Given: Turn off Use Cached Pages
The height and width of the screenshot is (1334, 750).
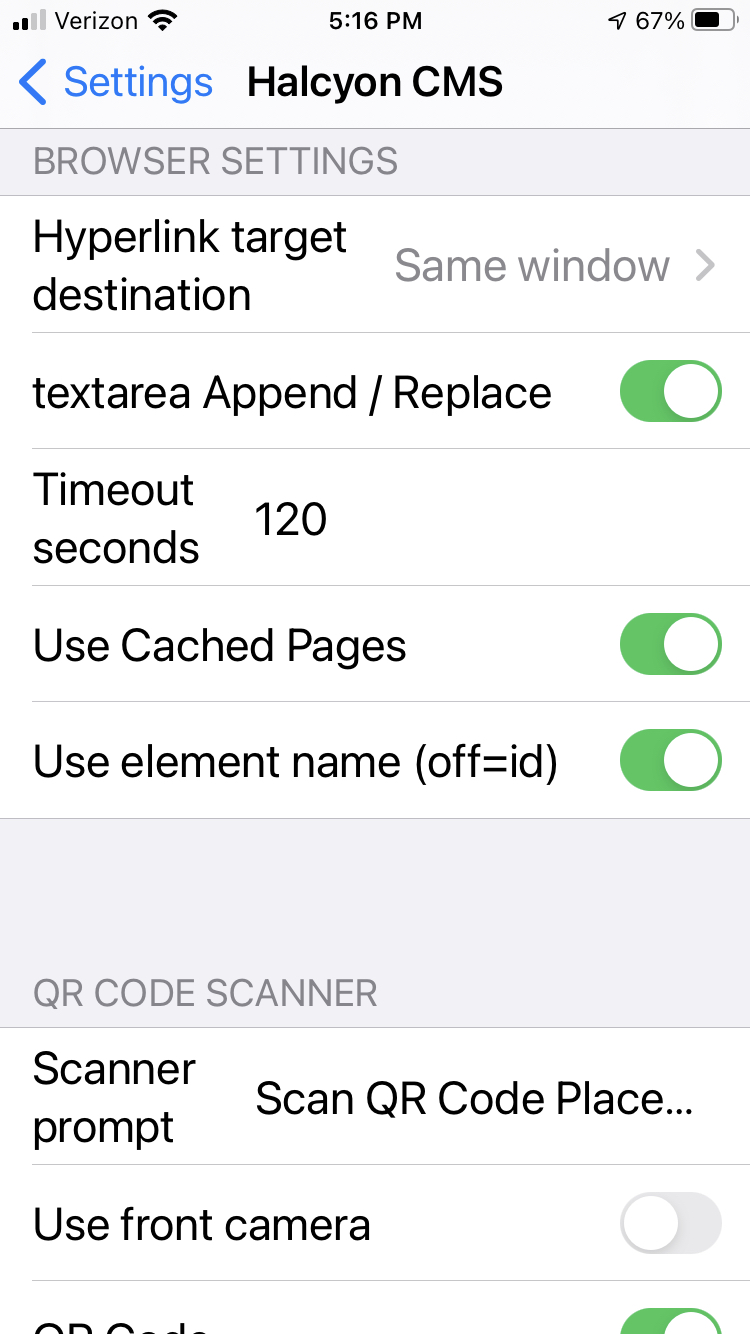Looking at the screenshot, I should coord(670,644).
